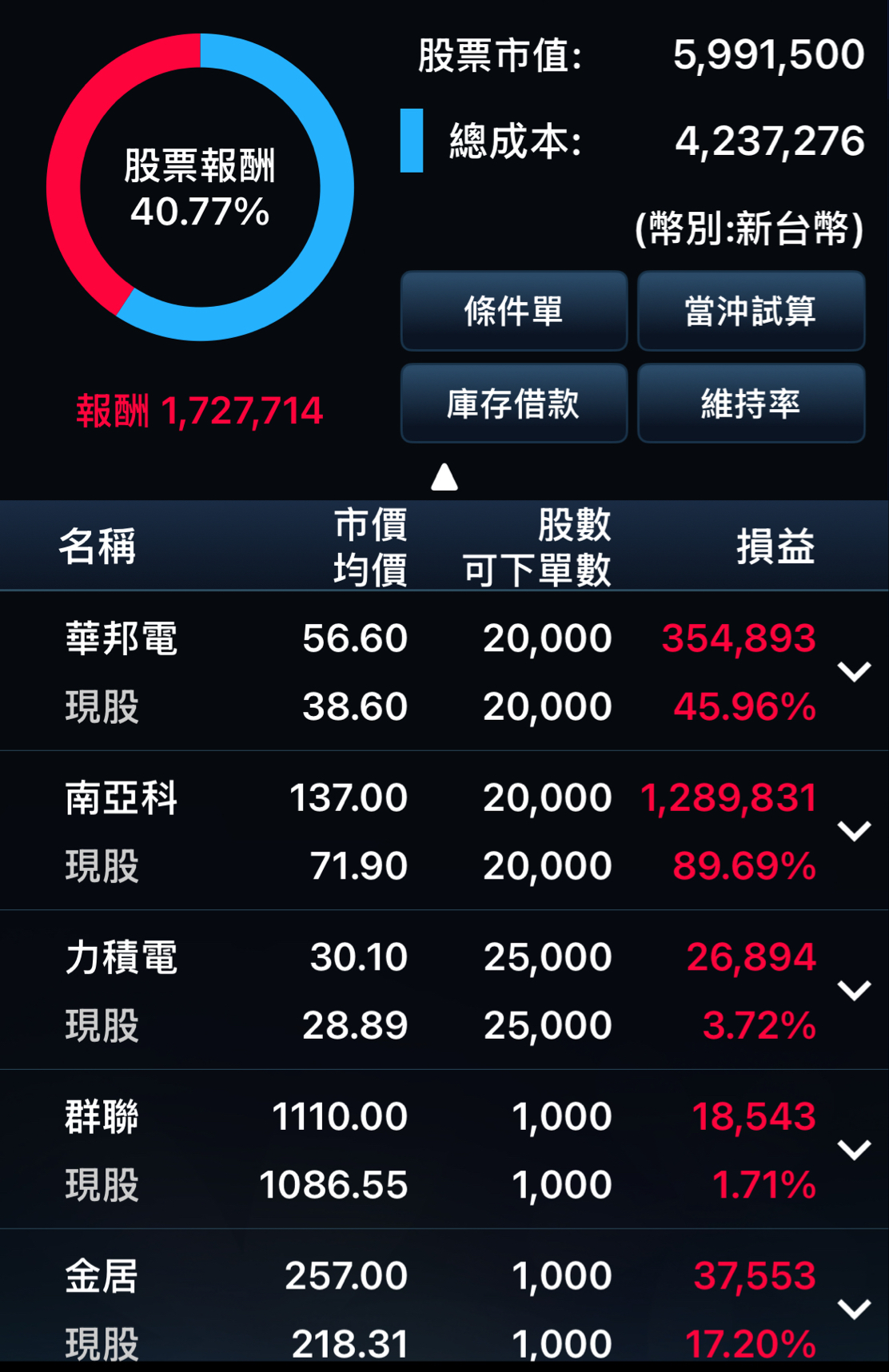Open the 條件單 conditional order button

(513, 311)
